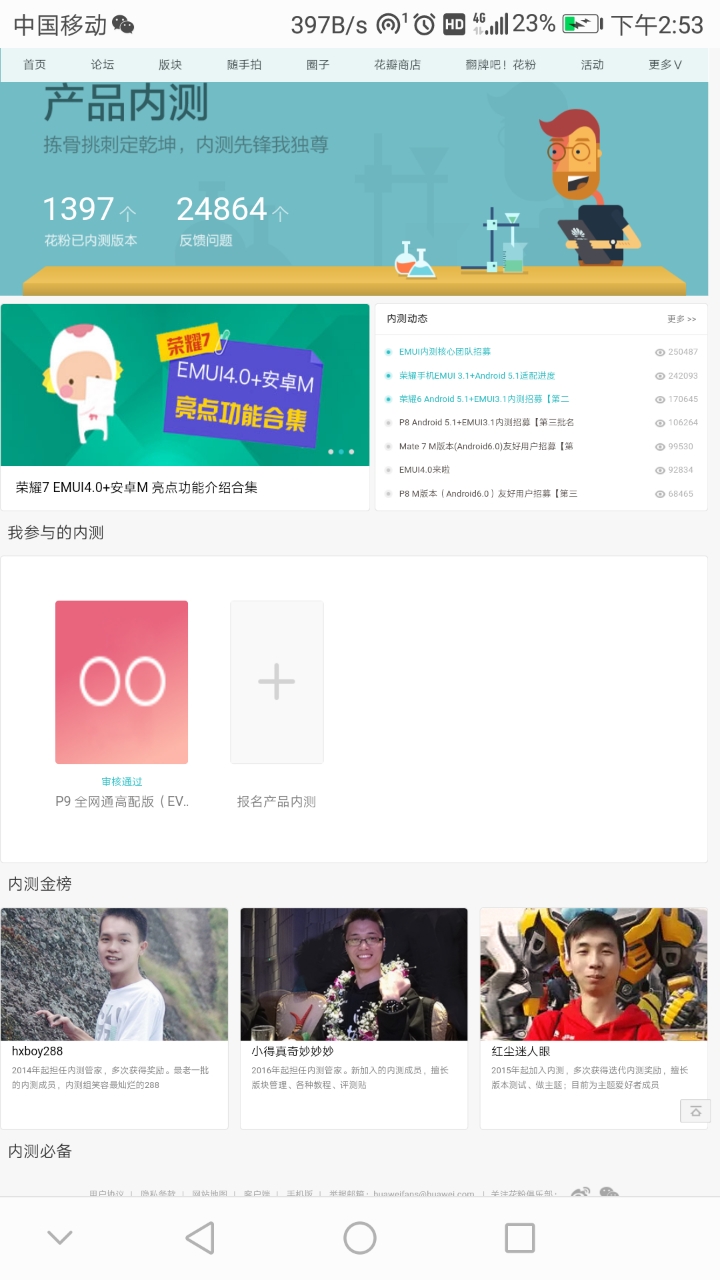This screenshot has width=720, height=1280.
Task: Open the P9 全网通高配版 beta card
Action: pos(122,704)
